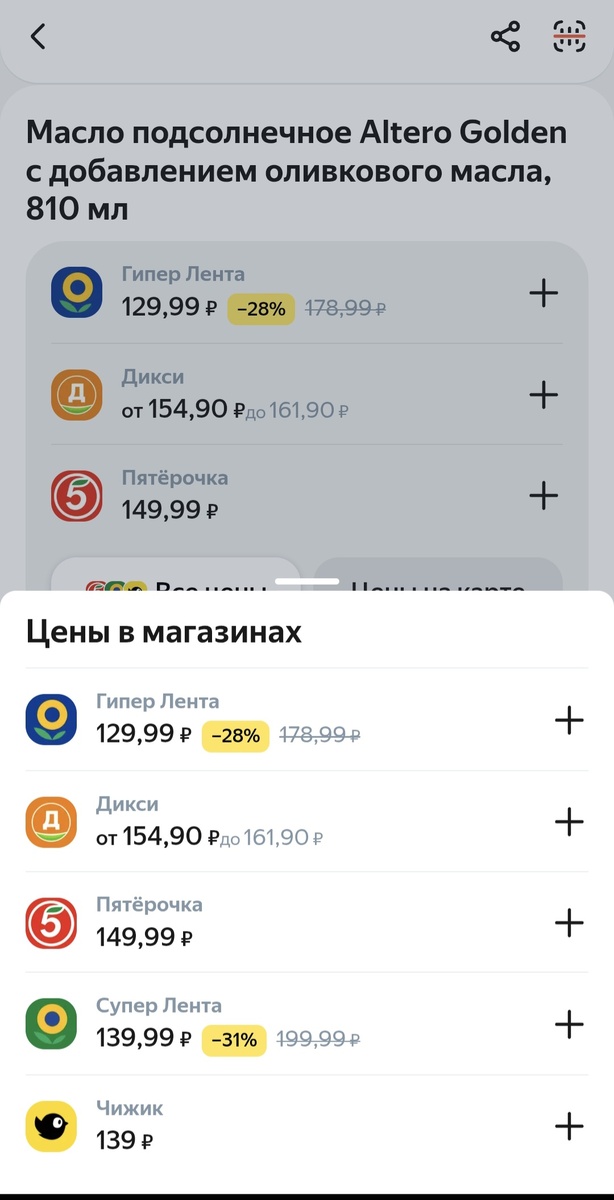This screenshot has height=1200, width=614.
Task: Add Дикси offer in the bottom sheet
Action: pyautogui.click(x=568, y=822)
